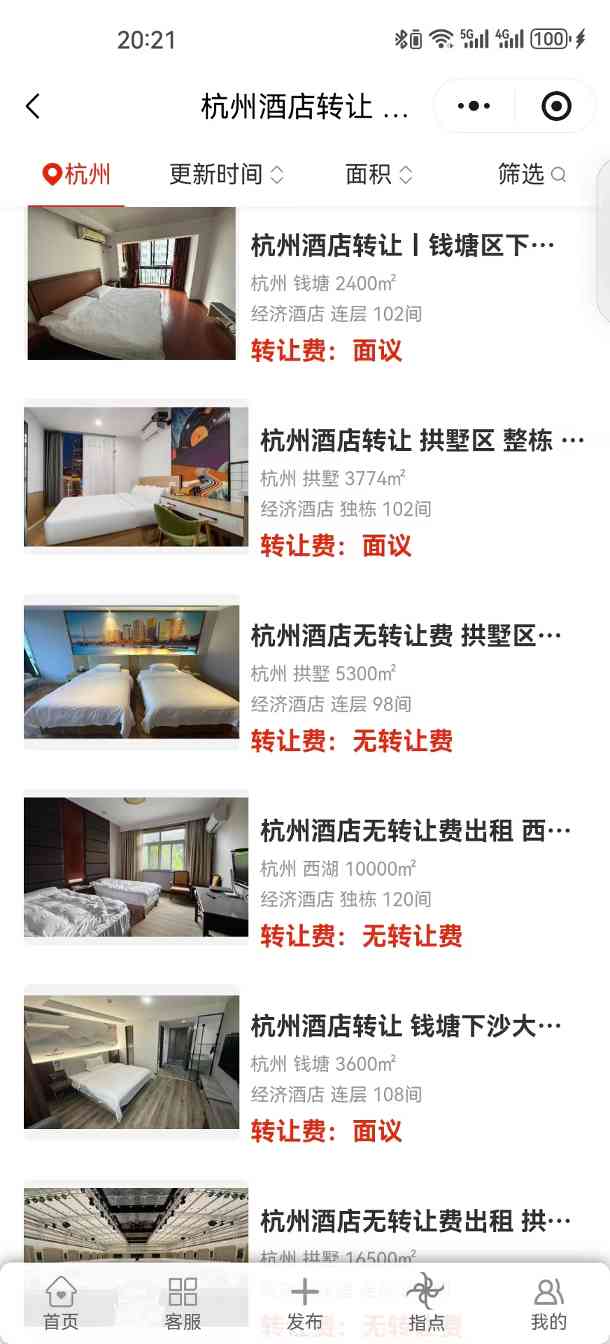Sort listings by 更新时间
The image size is (610, 1344).
226,175
